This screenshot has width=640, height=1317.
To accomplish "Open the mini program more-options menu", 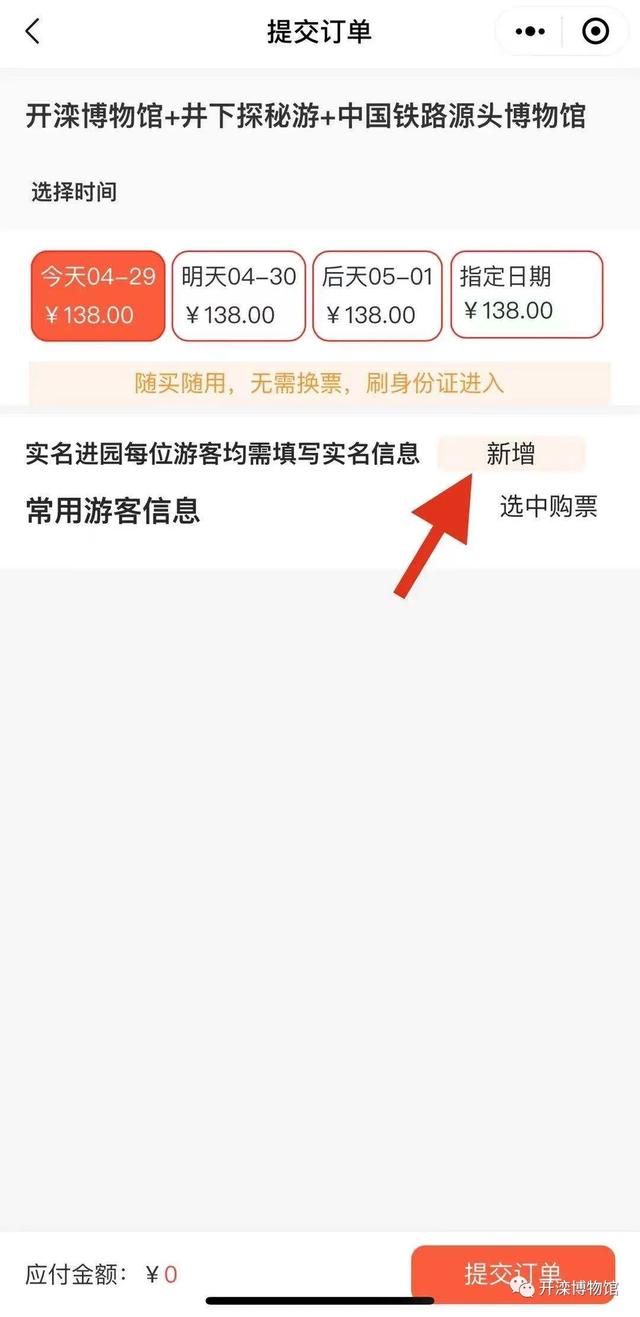I will tap(529, 32).
